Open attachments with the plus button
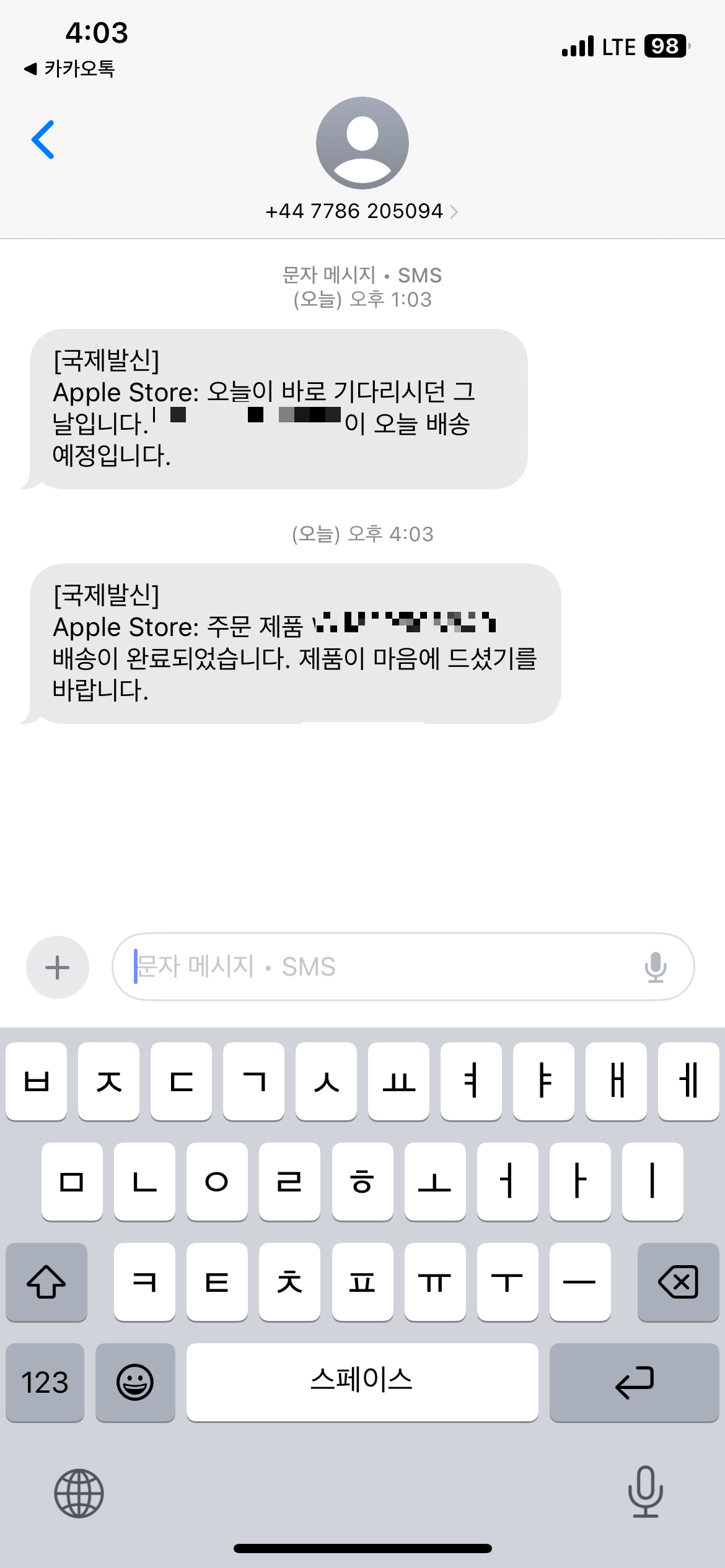The image size is (725, 1568). click(x=57, y=966)
